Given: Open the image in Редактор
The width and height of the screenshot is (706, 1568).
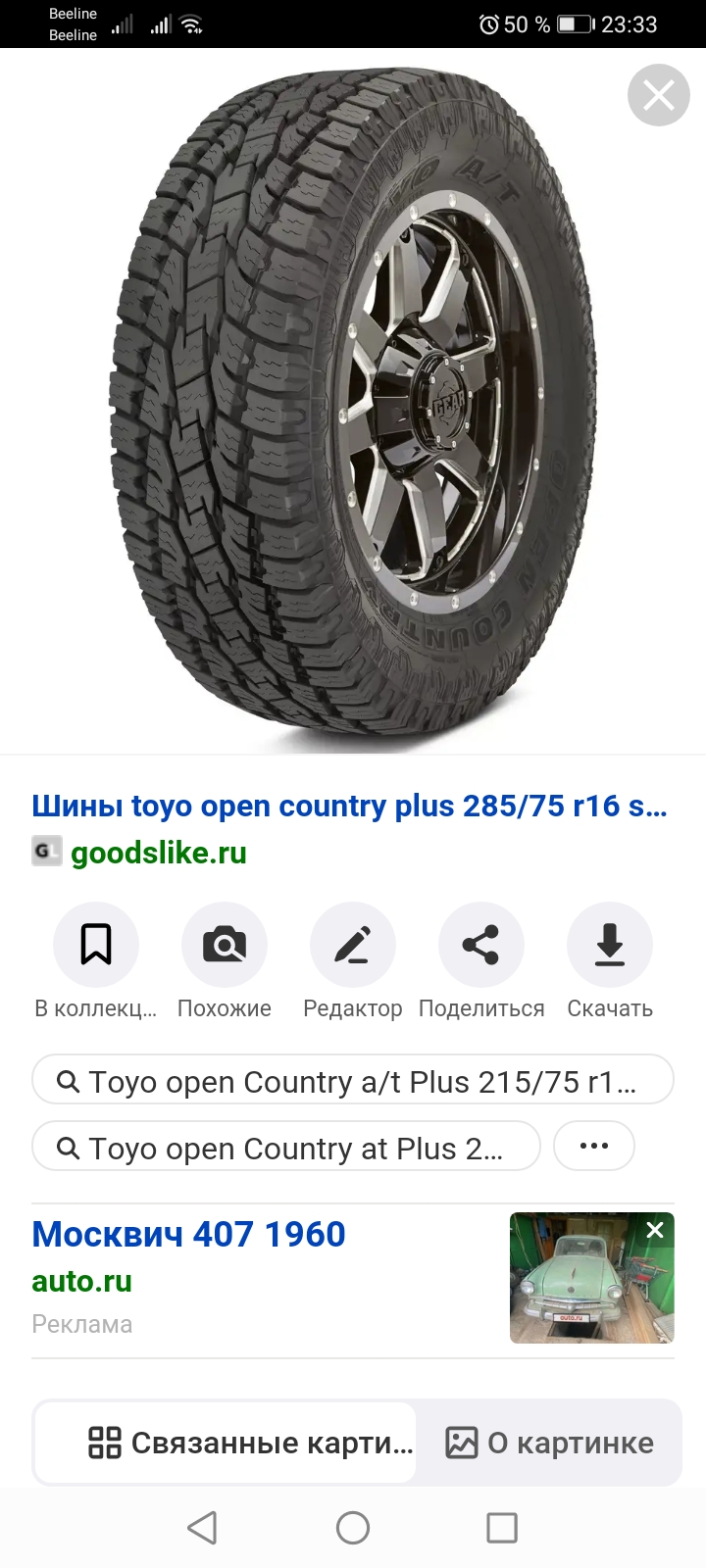Looking at the screenshot, I should (x=352, y=945).
